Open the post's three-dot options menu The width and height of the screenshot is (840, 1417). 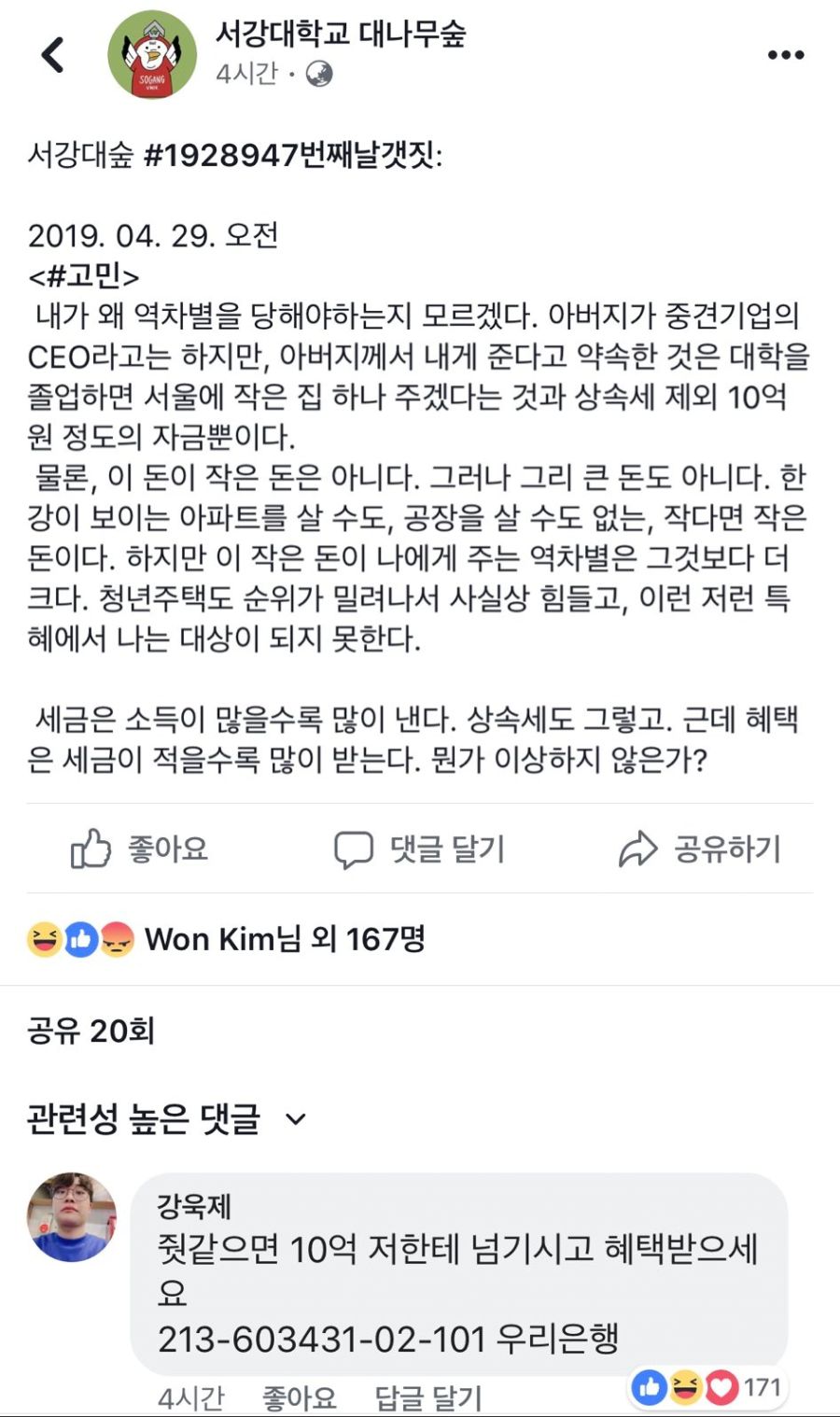pyautogui.click(x=786, y=55)
